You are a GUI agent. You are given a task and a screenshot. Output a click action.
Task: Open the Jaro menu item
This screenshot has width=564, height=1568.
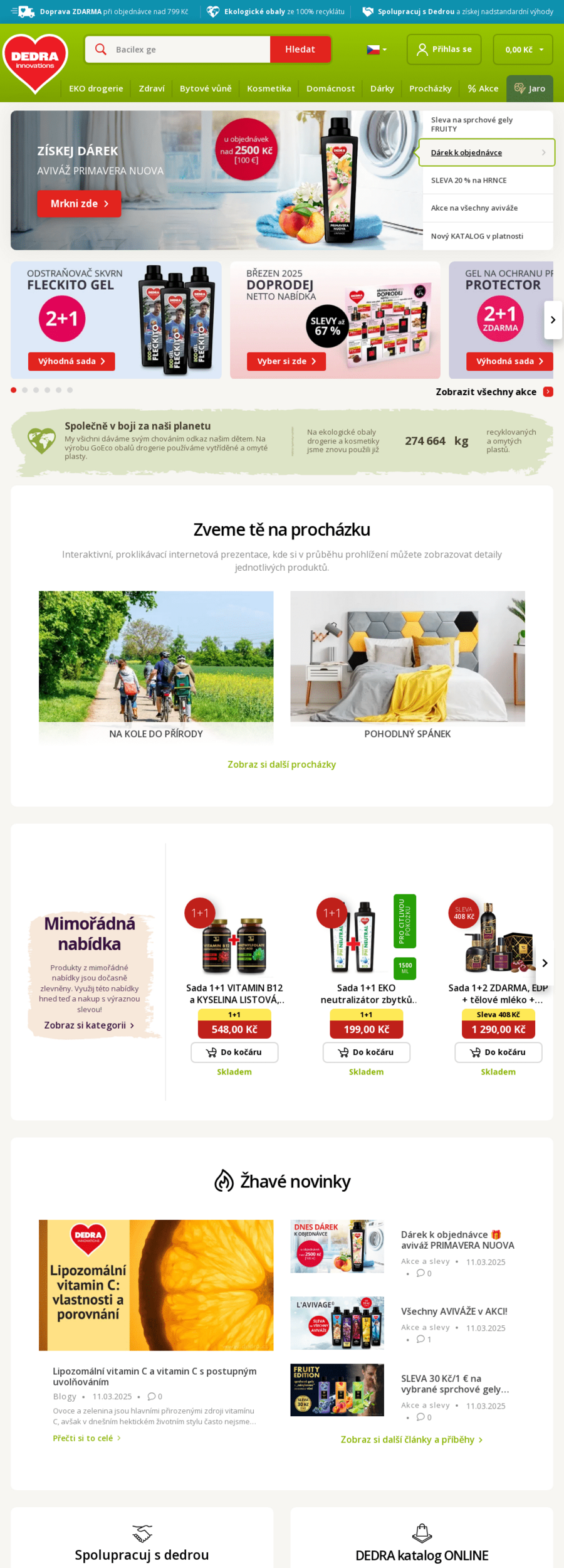(x=530, y=88)
